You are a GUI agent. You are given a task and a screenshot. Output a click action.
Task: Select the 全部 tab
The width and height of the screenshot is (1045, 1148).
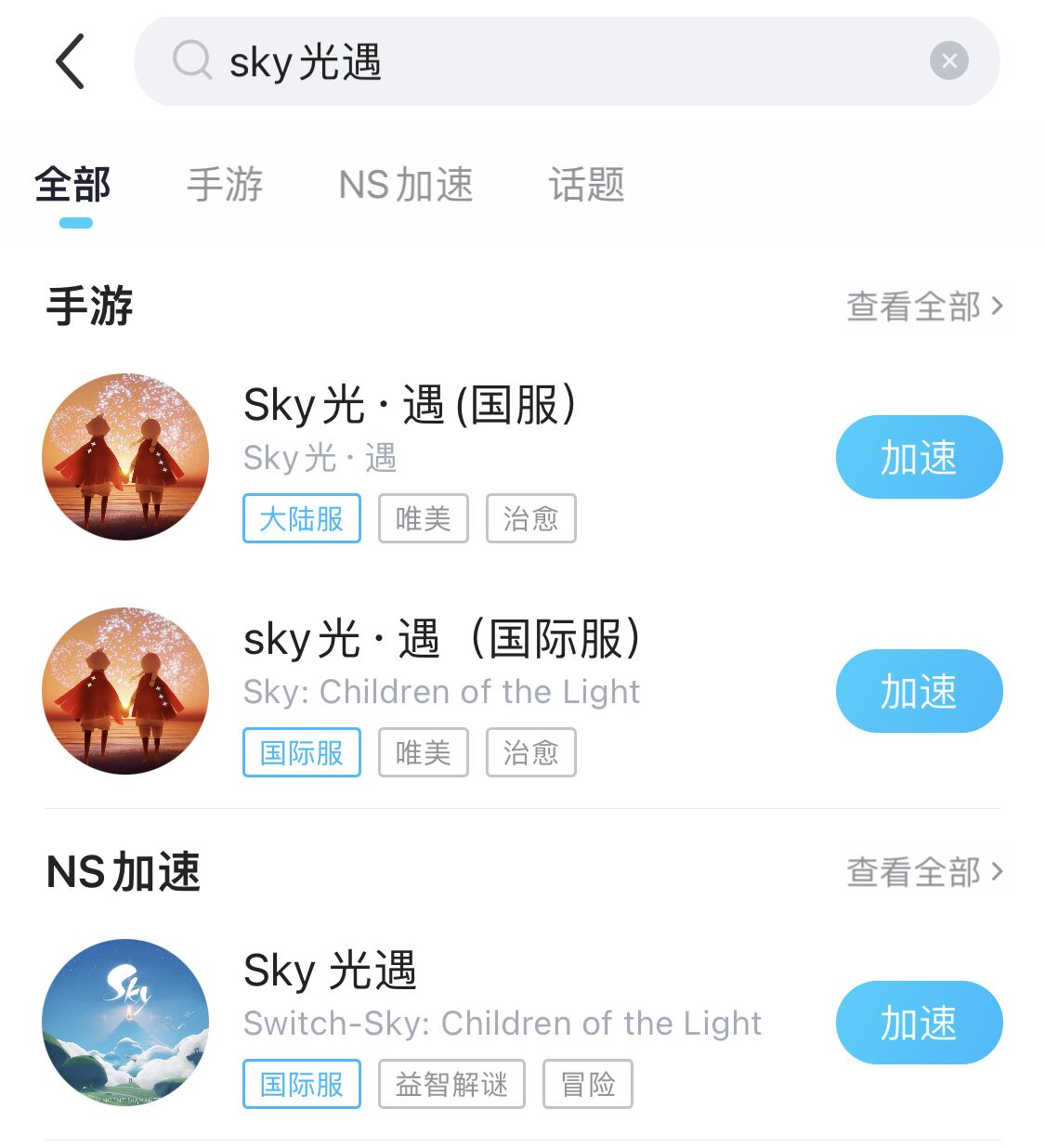point(73,185)
